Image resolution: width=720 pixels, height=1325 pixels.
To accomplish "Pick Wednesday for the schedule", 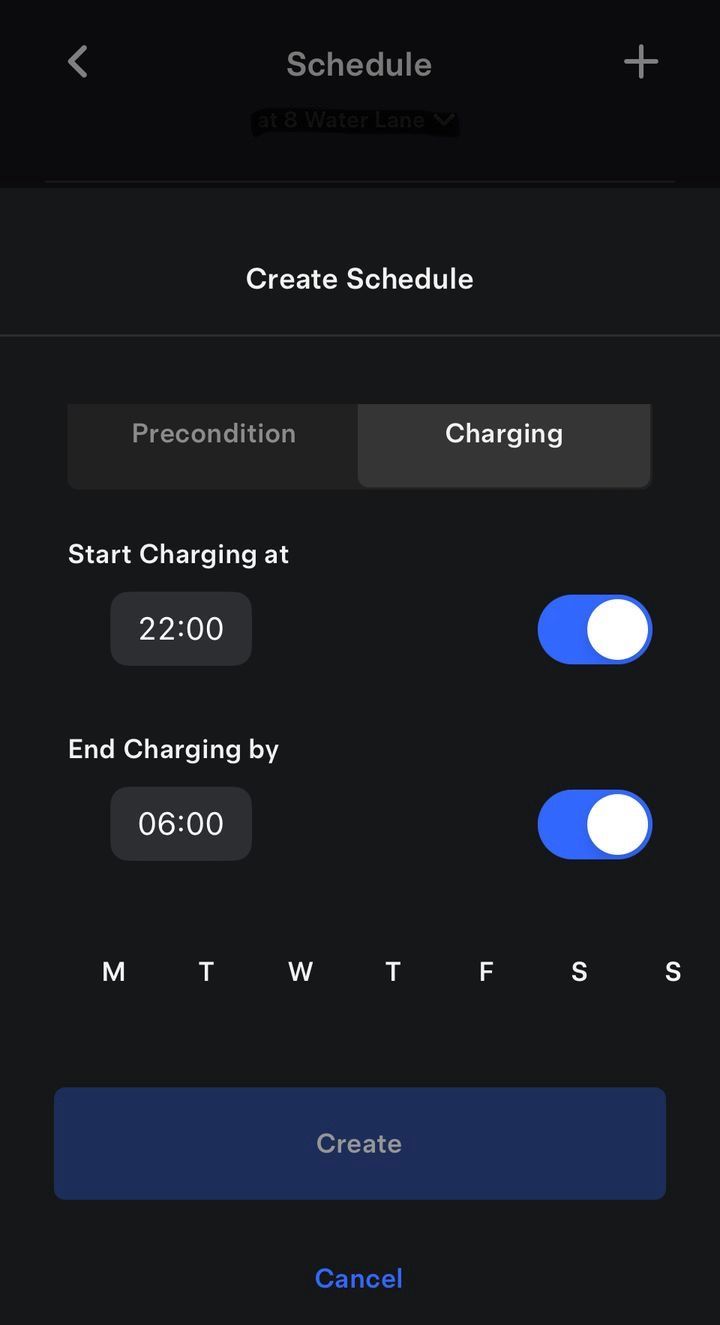I will 300,972.
